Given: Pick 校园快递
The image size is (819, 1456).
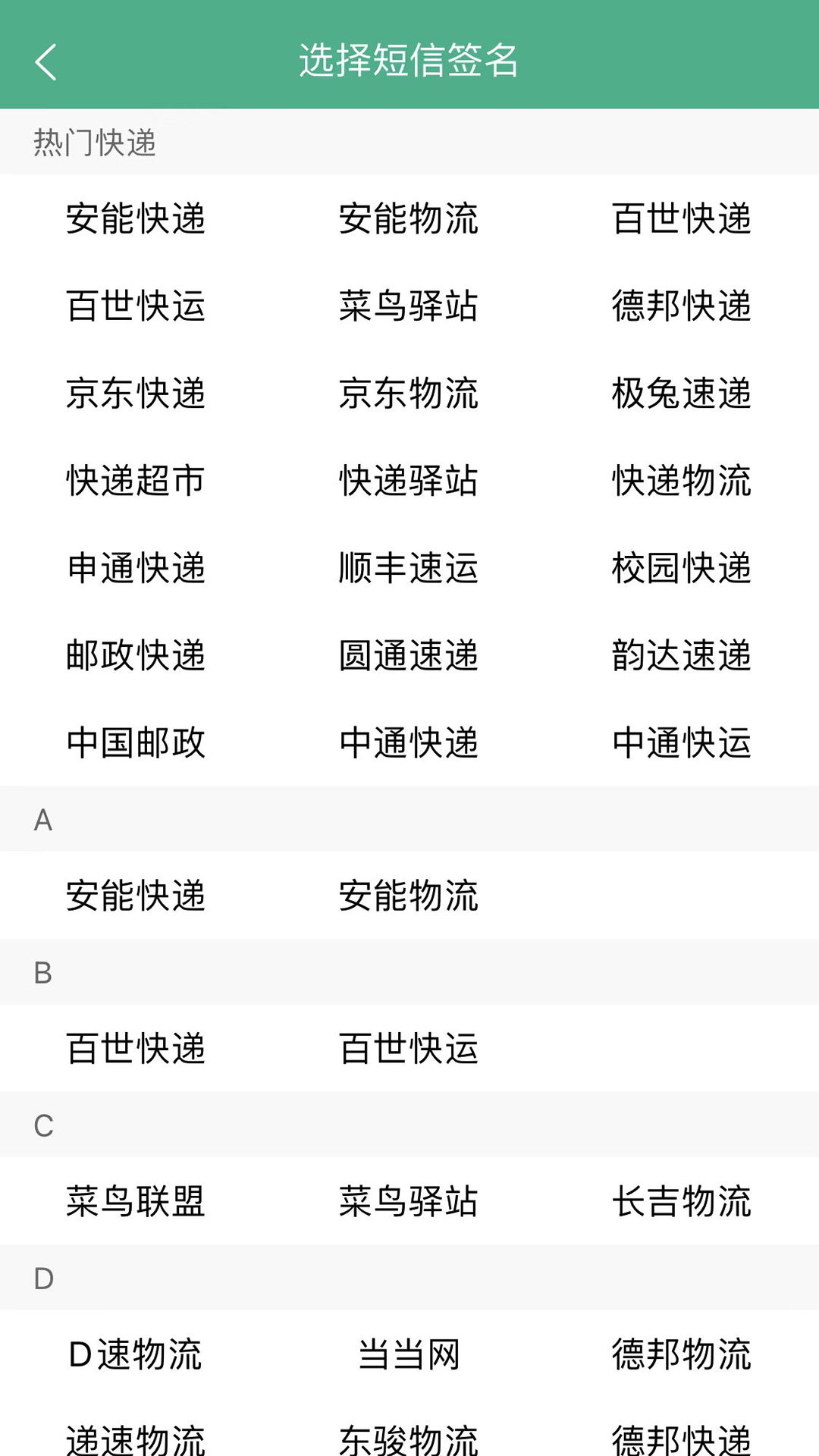Looking at the screenshot, I should tap(682, 568).
